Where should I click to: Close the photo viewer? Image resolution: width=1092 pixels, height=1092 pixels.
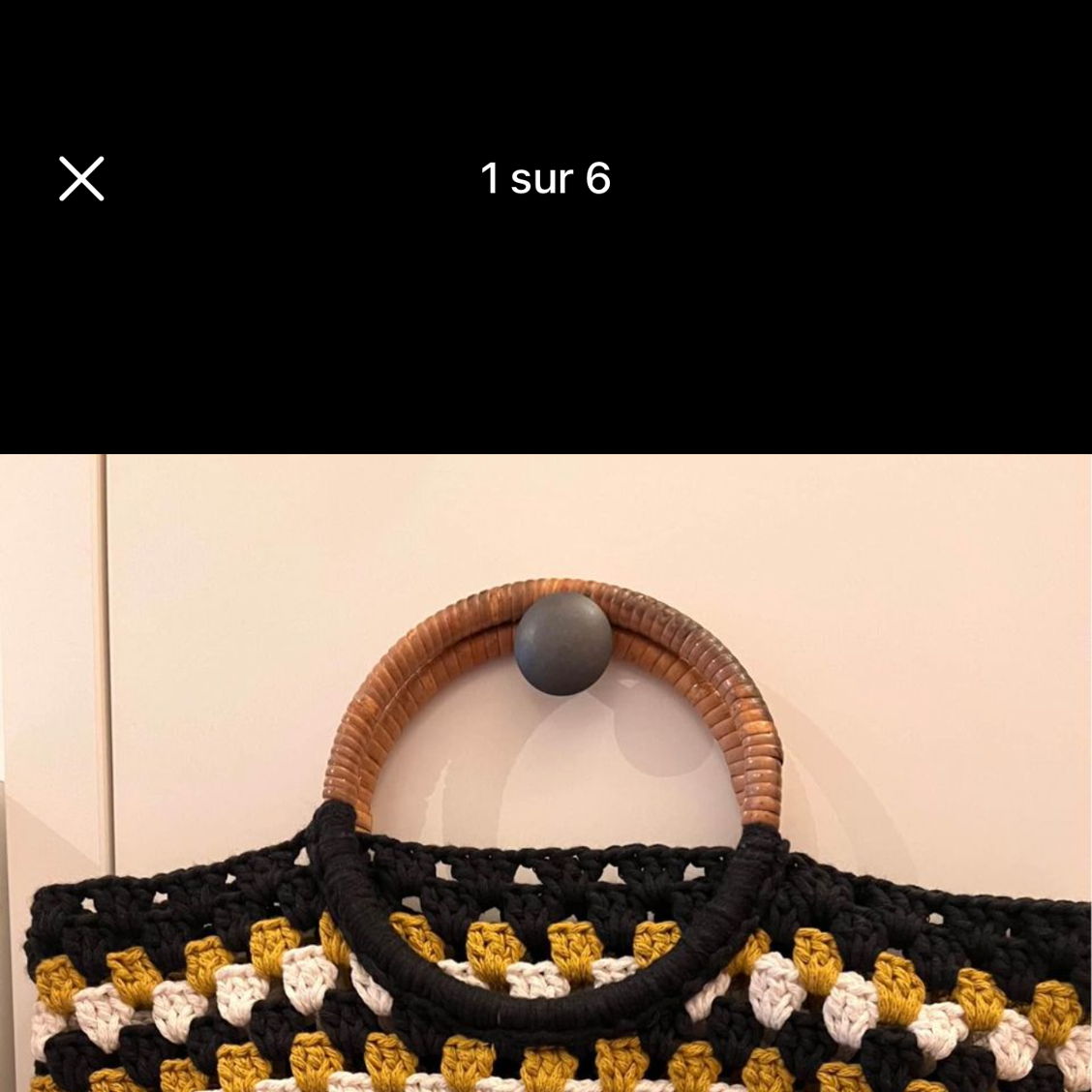(81, 179)
